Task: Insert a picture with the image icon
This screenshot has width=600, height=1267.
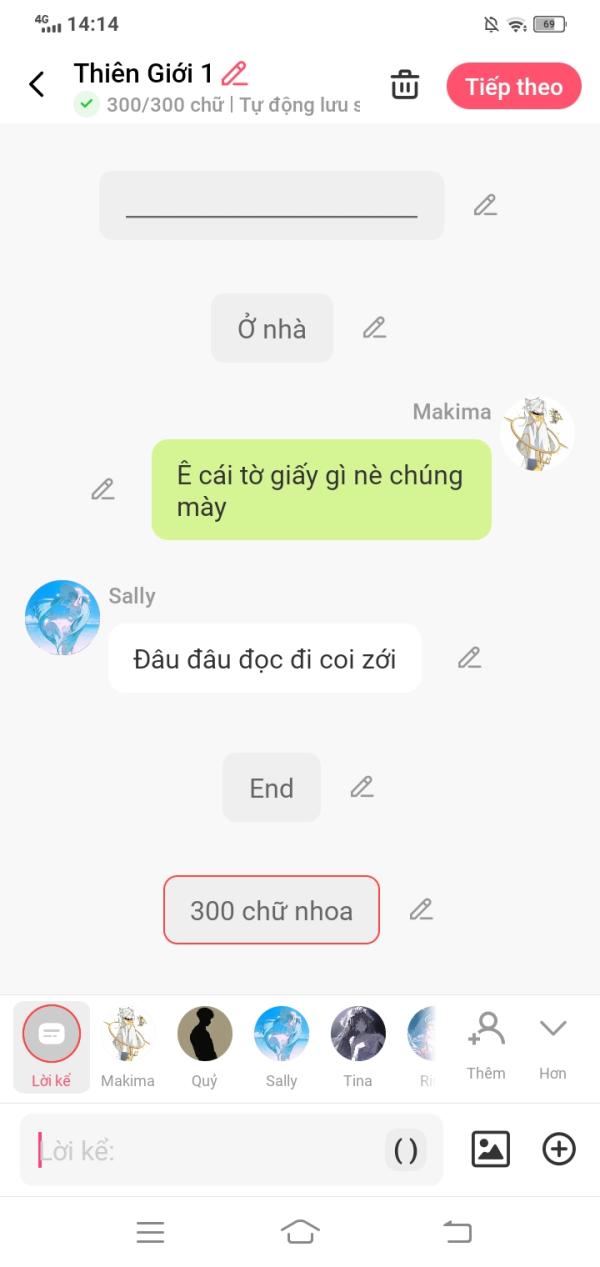Action: click(491, 1149)
